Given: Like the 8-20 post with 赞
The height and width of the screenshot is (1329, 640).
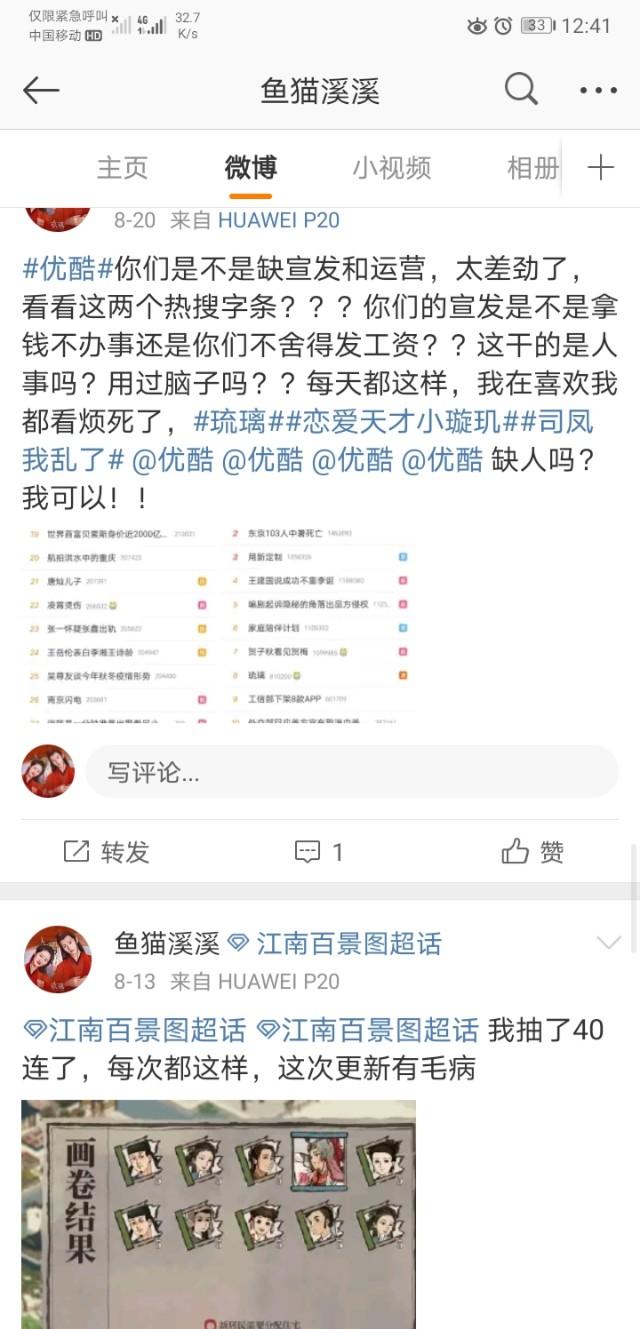Looking at the screenshot, I should [x=533, y=851].
